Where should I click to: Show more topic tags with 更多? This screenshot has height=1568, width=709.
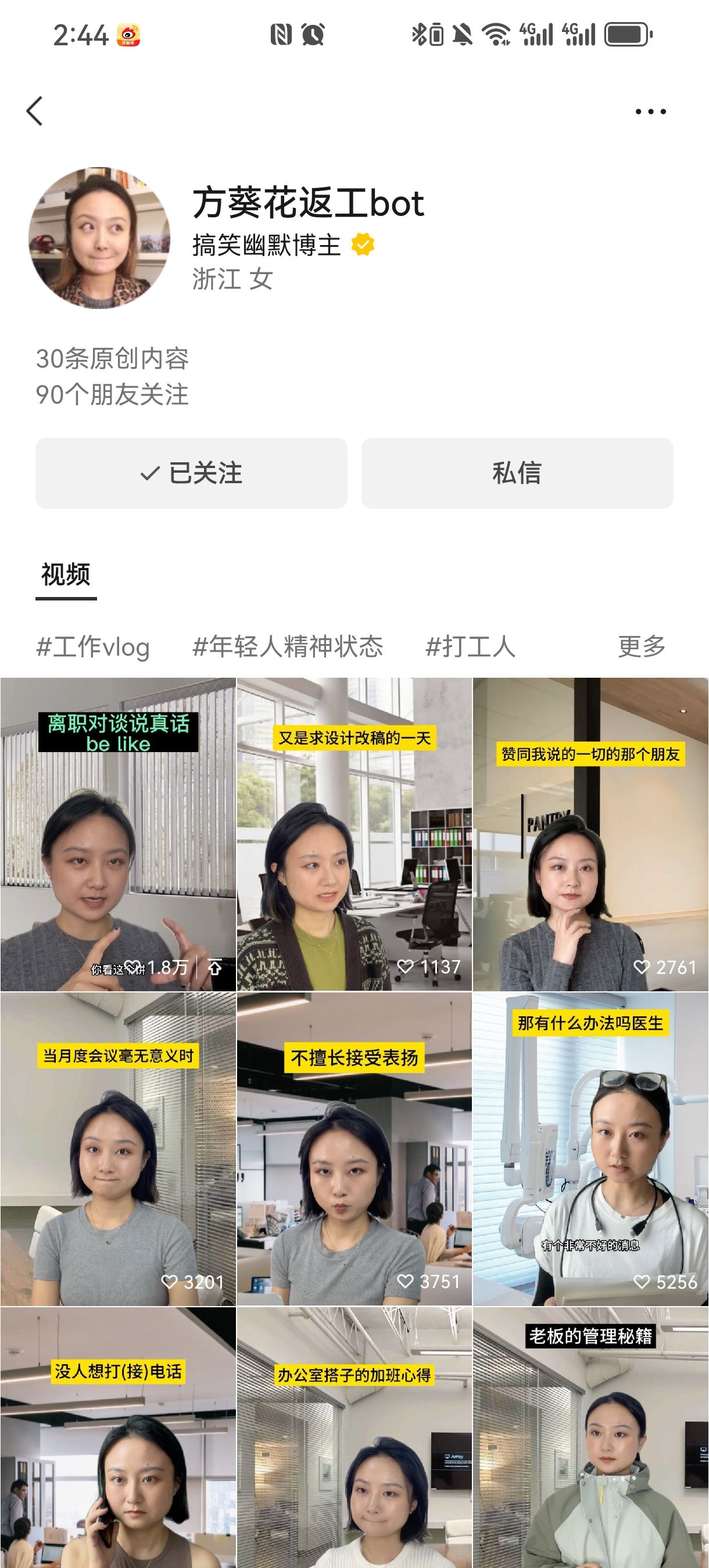tap(642, 646)
